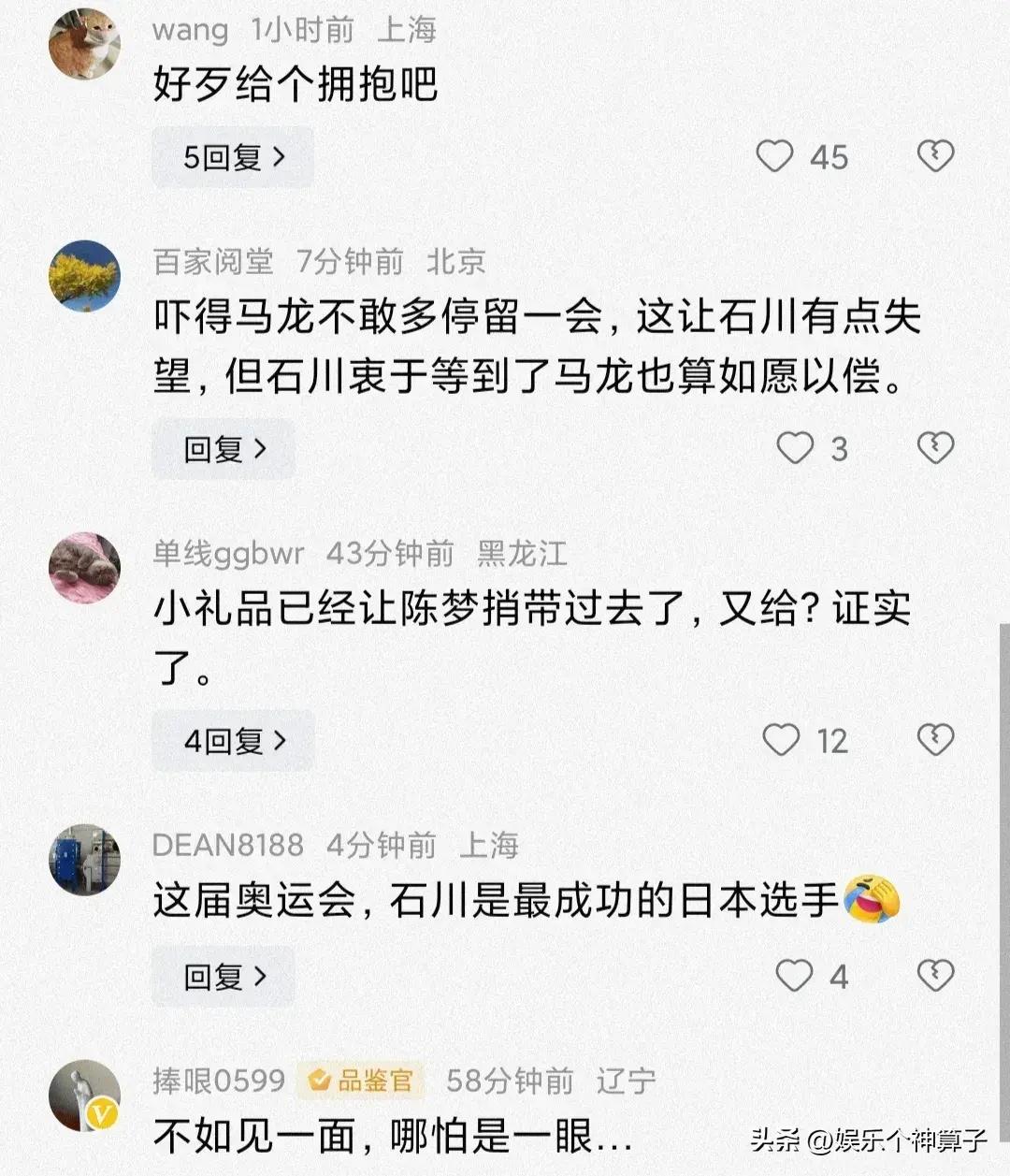Viewport: 1010px width, 1176px height.
Task: Like DEAN8188's comment
Action: pyautogui.click(x=794, y=976)
